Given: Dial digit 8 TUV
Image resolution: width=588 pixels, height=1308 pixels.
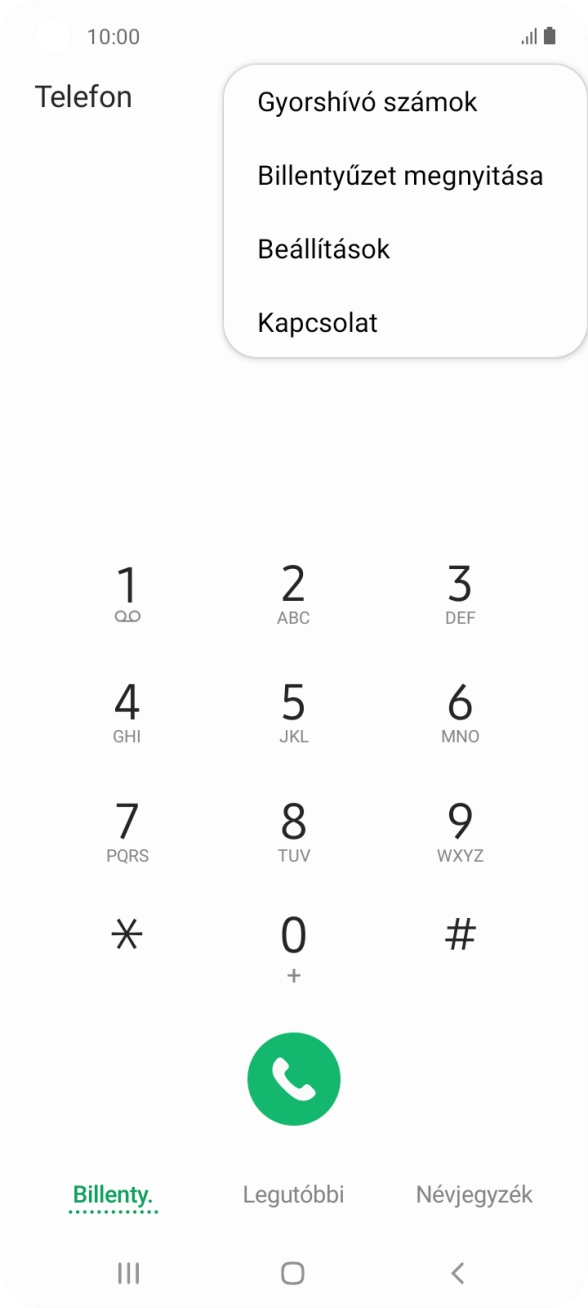Looking at the screenshot, I should [293, 832].
